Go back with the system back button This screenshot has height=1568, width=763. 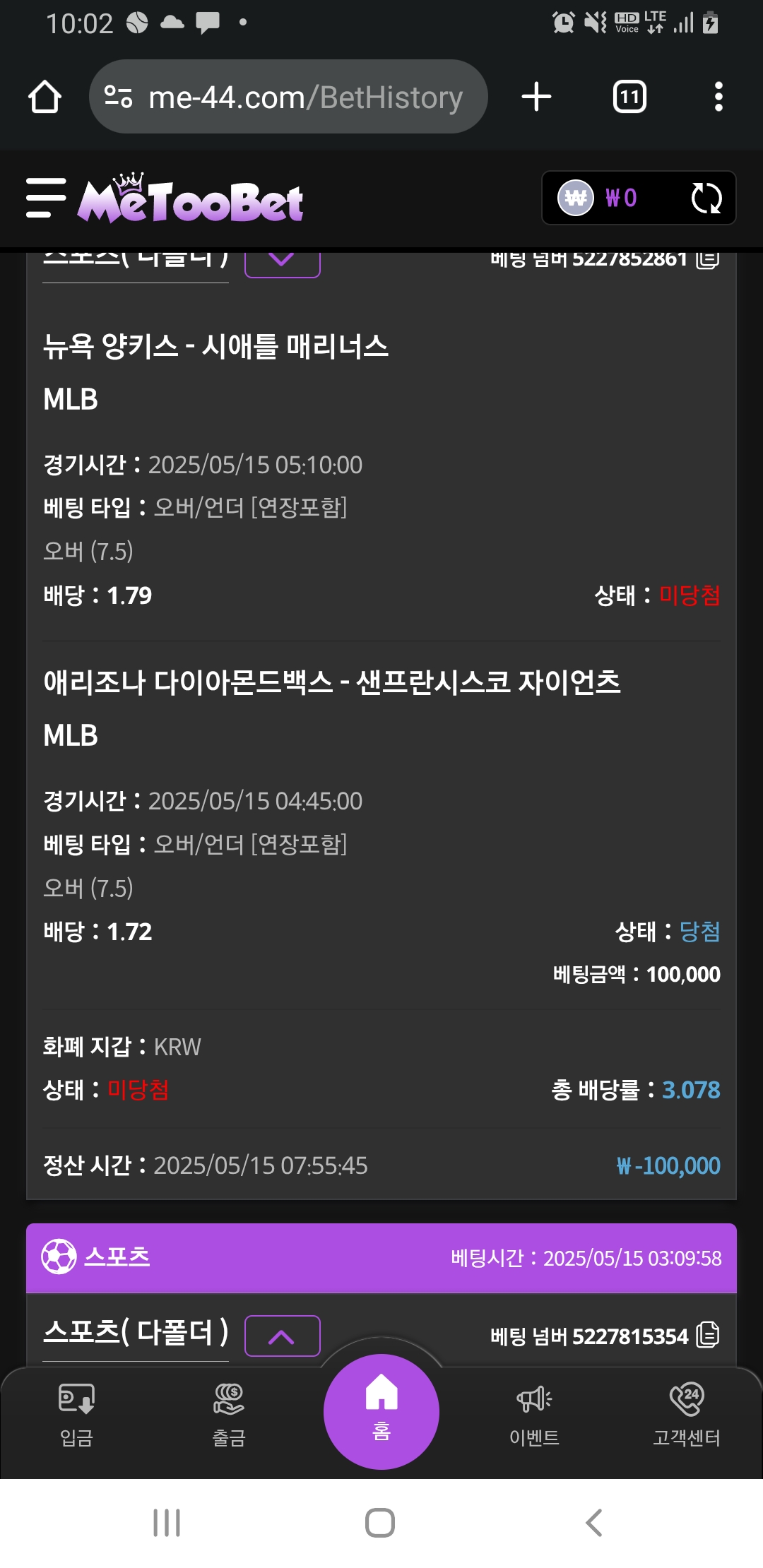[x=594, y=1522]
